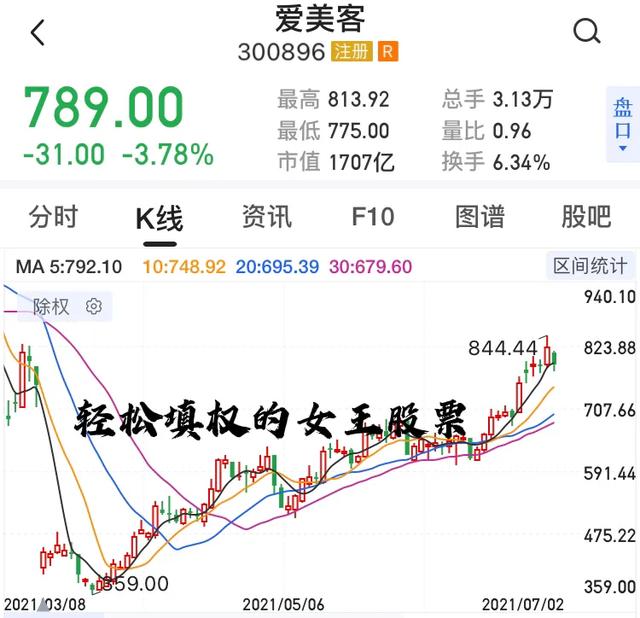
Task: View the F10 tab
Action: click(373, 217)
